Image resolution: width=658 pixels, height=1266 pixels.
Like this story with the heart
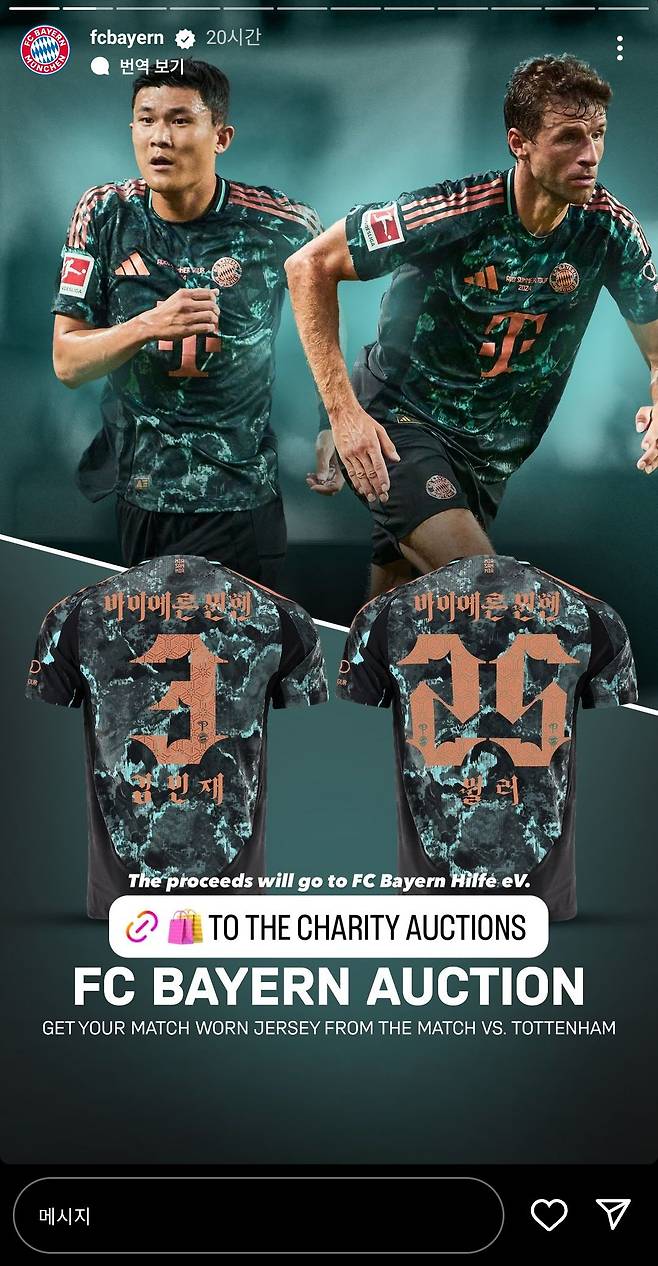[x=549, y=1214]
